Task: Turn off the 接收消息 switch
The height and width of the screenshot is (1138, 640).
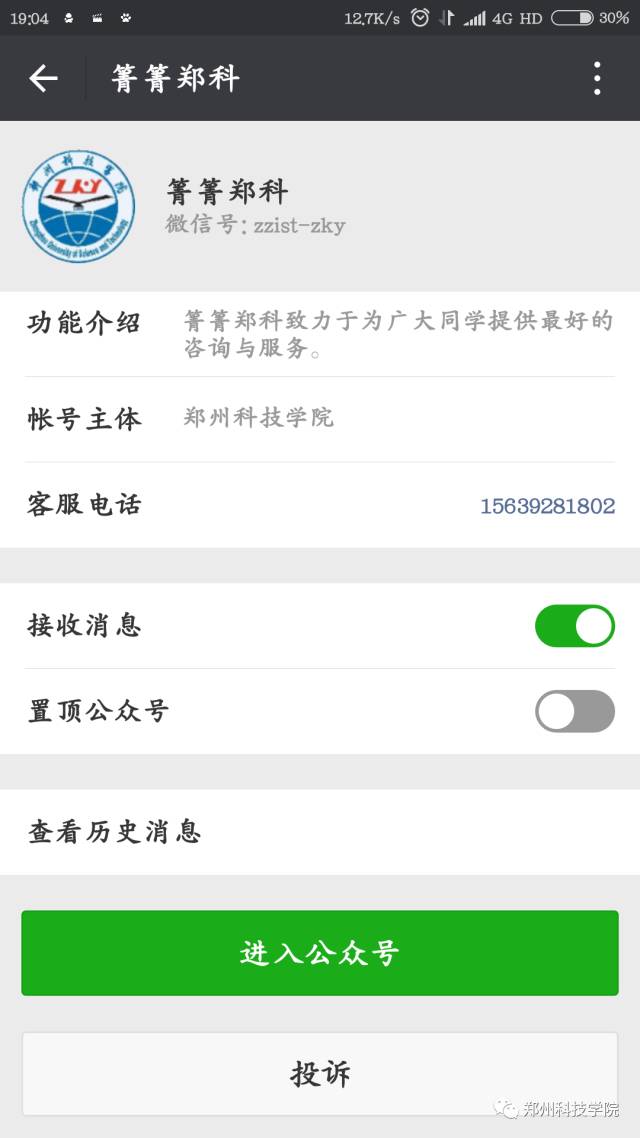Action: [x=575, y=626]
